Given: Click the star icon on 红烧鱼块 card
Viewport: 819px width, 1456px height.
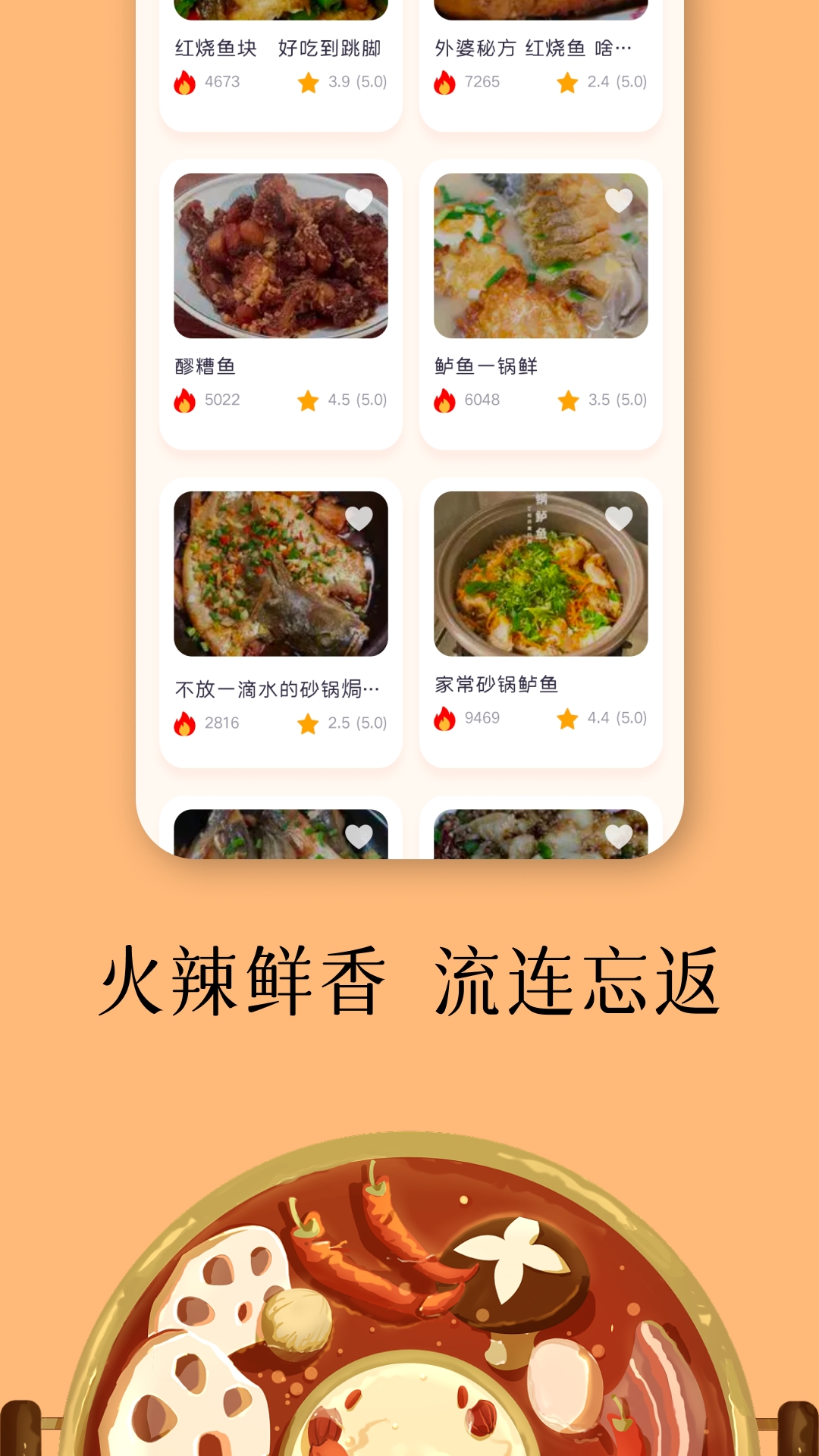Looking at the screenshot, I should 308,80.
